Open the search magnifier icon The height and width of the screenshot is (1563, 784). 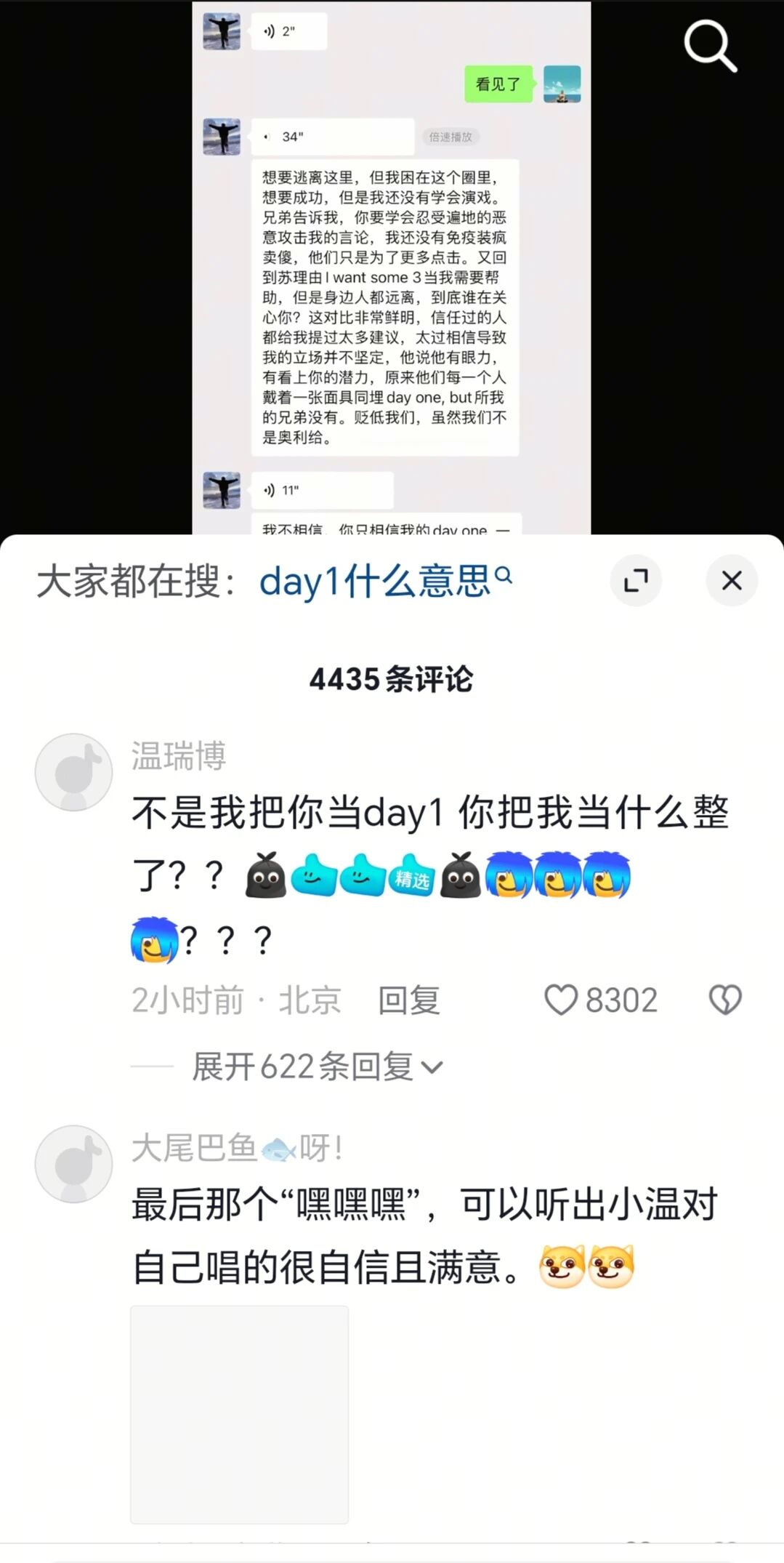point(710,46)
